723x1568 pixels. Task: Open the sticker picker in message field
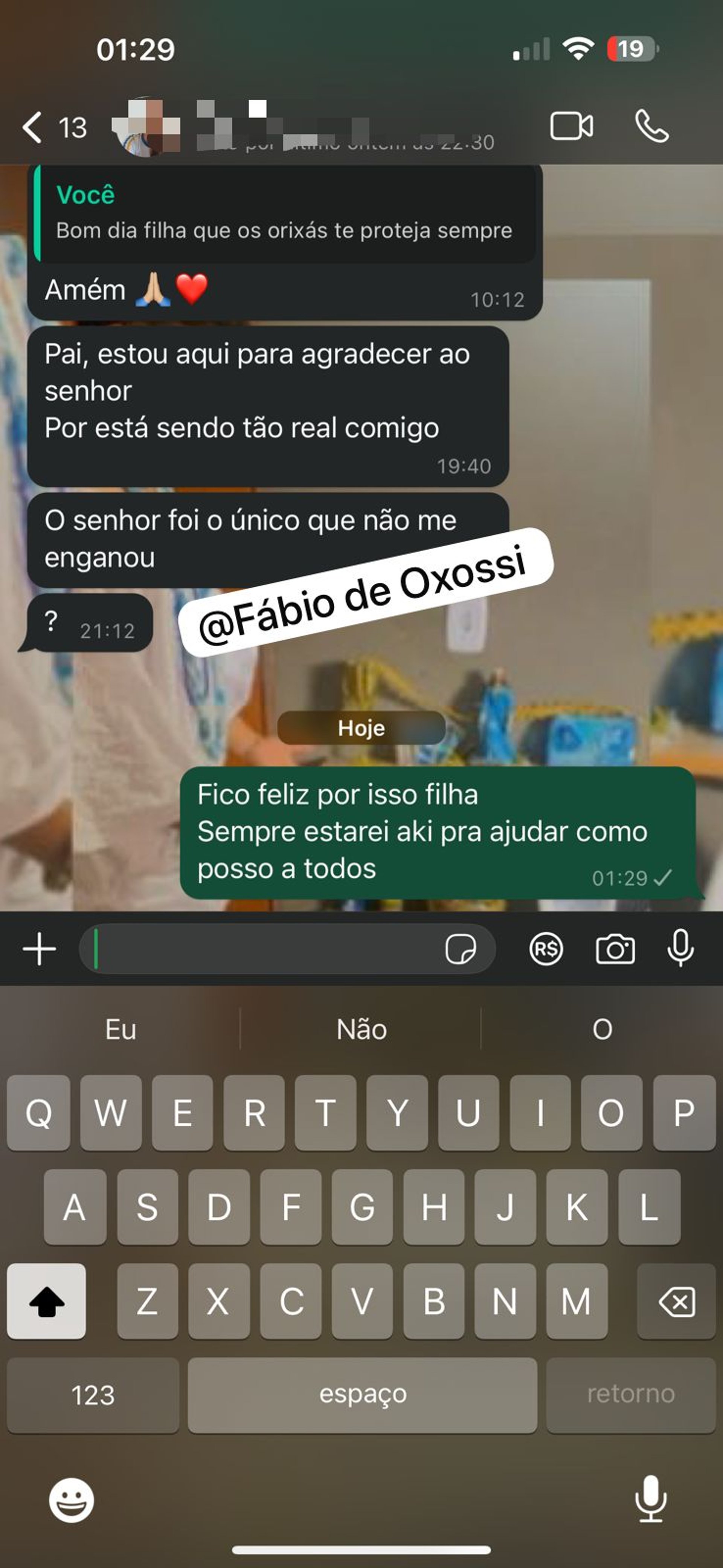(460, 949)
